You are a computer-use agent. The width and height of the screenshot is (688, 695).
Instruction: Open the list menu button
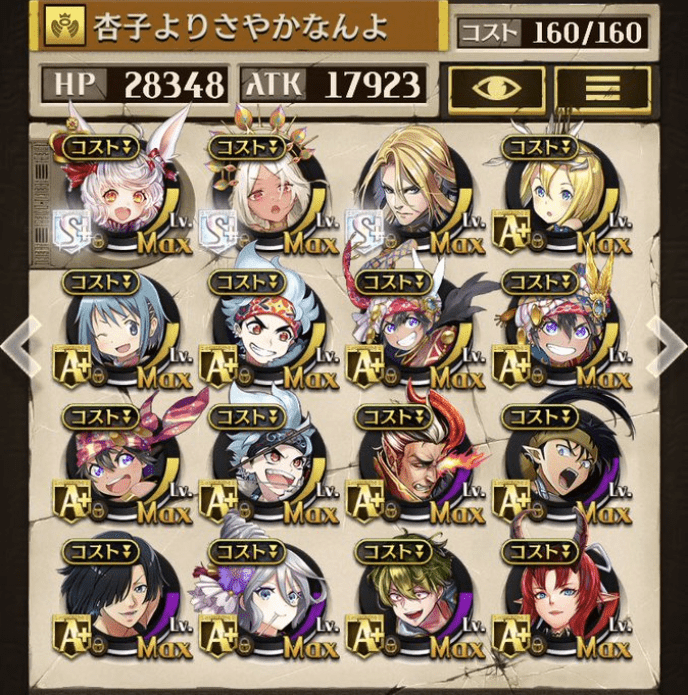(x=603, y=87)
